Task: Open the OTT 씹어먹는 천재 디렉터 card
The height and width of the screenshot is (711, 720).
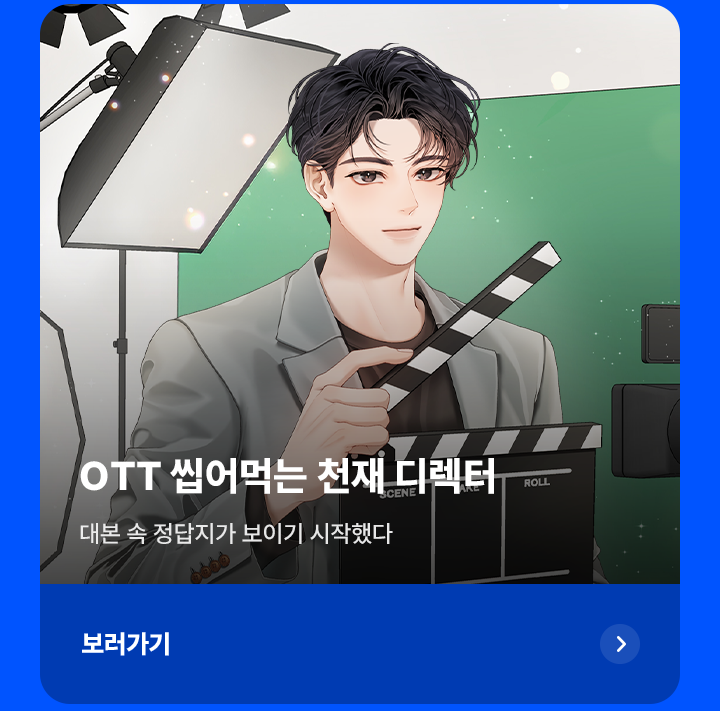Action: (x=360, y=300)
